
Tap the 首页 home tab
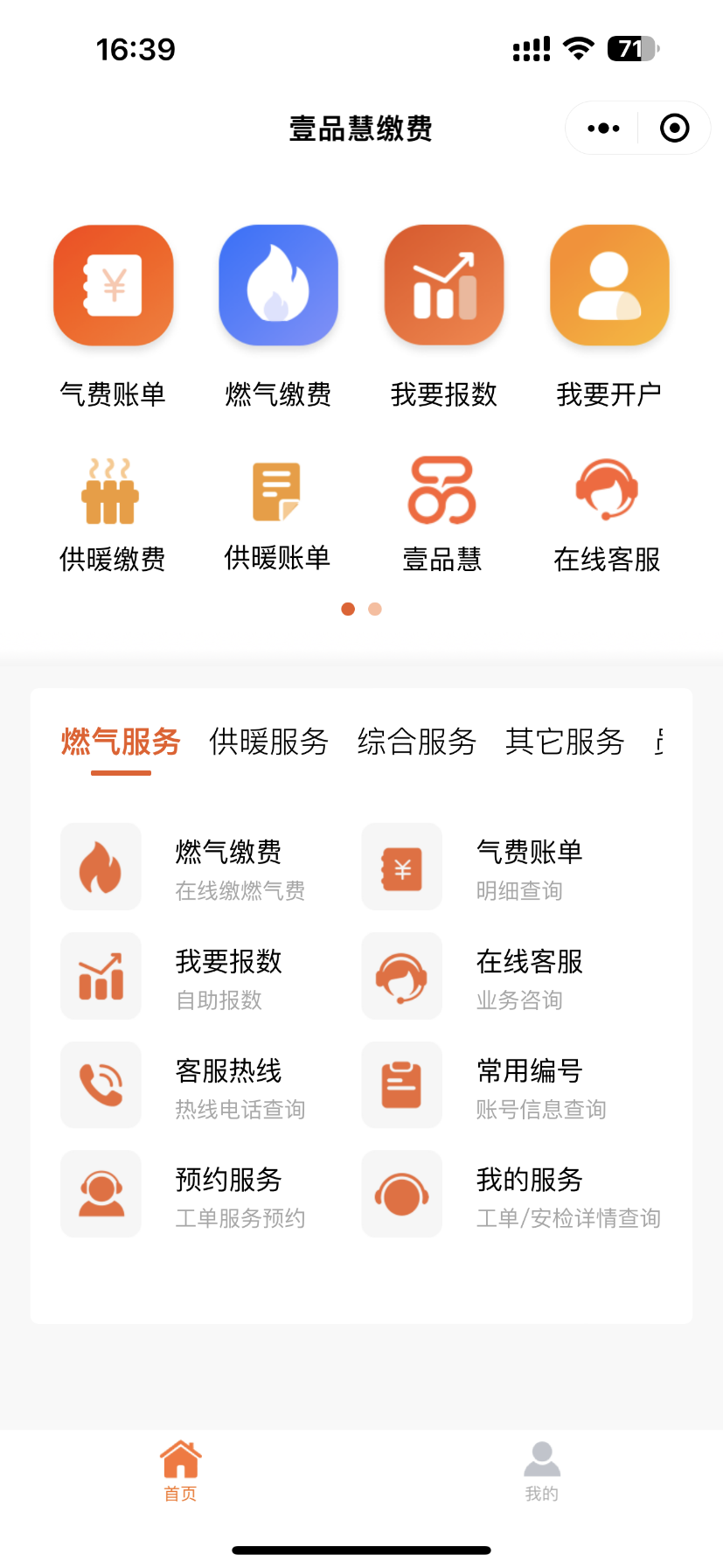click(x=181, y=1471)
